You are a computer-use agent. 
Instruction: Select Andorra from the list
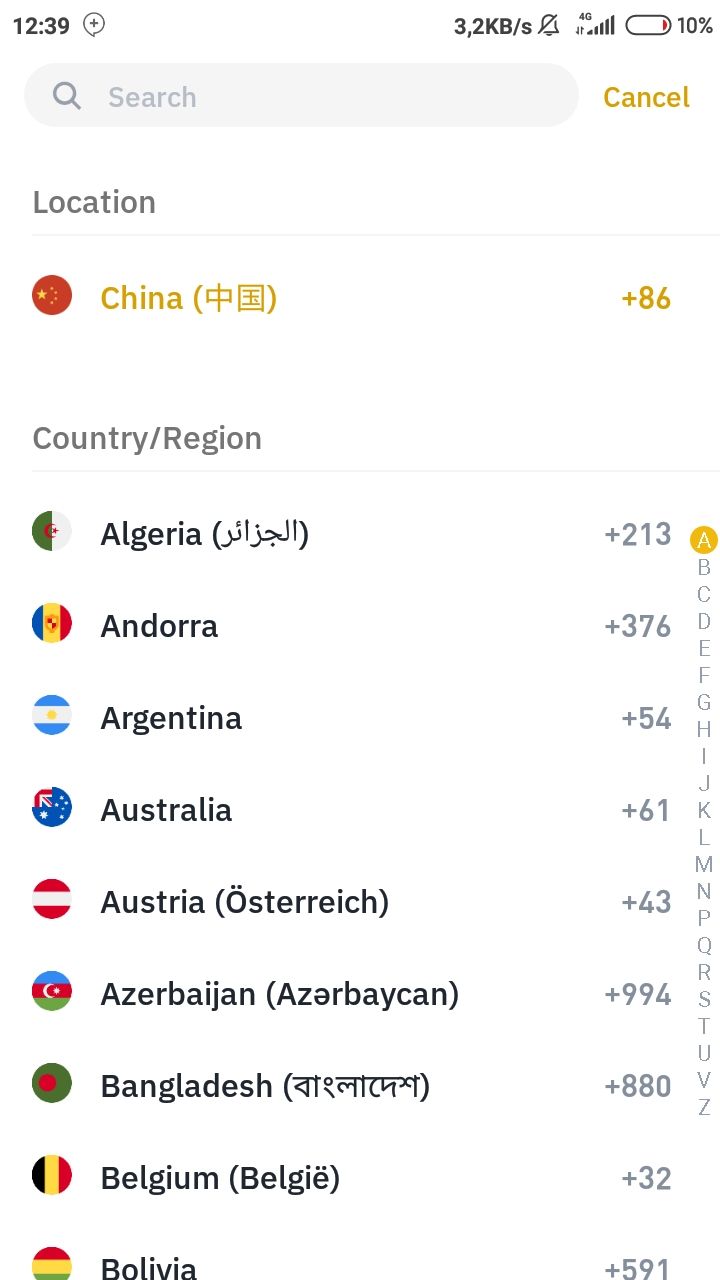352,626
